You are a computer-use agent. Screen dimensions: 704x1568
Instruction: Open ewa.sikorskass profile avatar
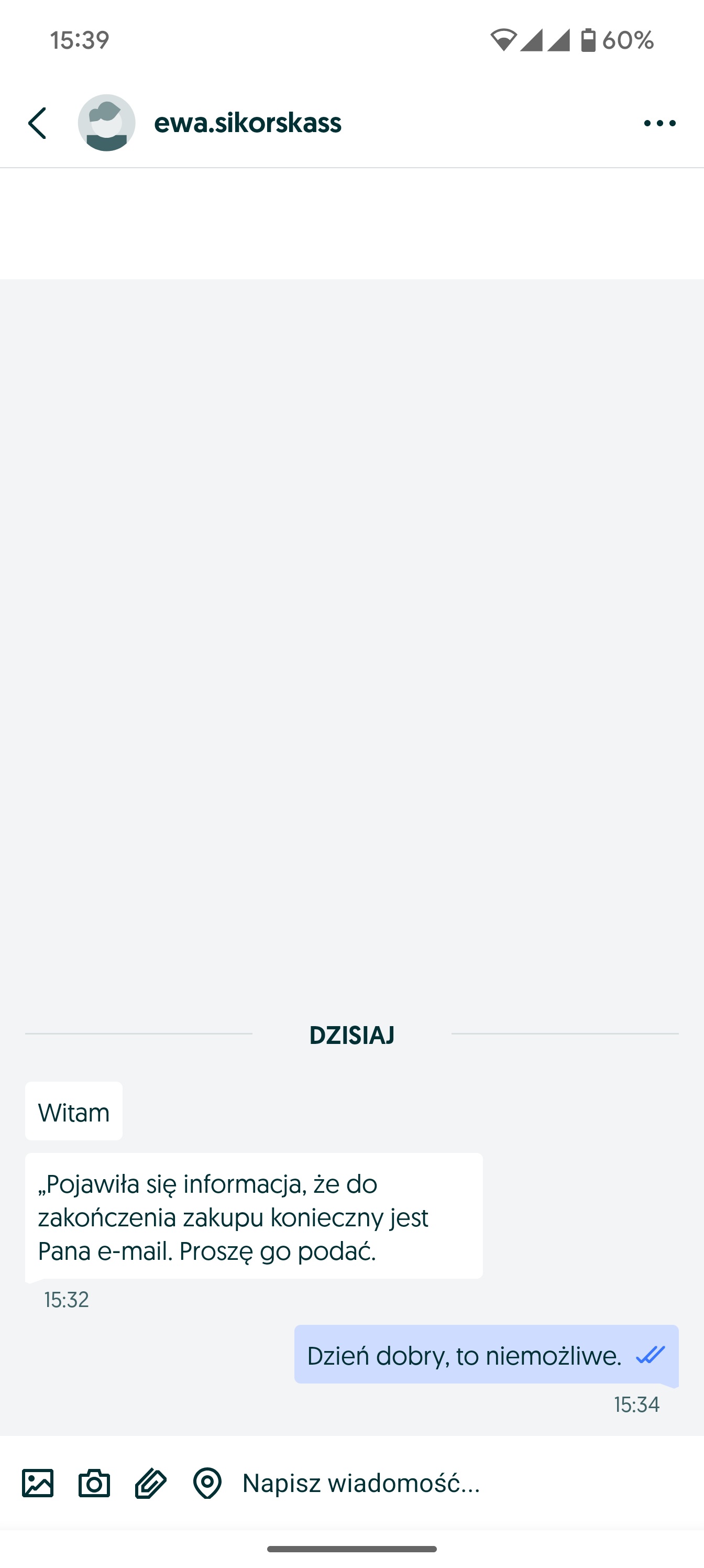[106, 123]
